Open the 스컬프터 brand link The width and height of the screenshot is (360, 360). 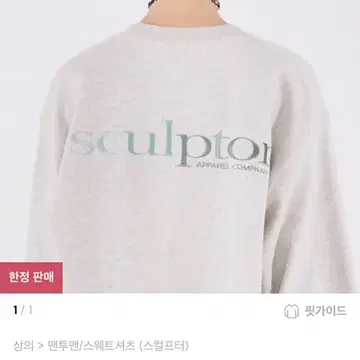coord(164,346)
